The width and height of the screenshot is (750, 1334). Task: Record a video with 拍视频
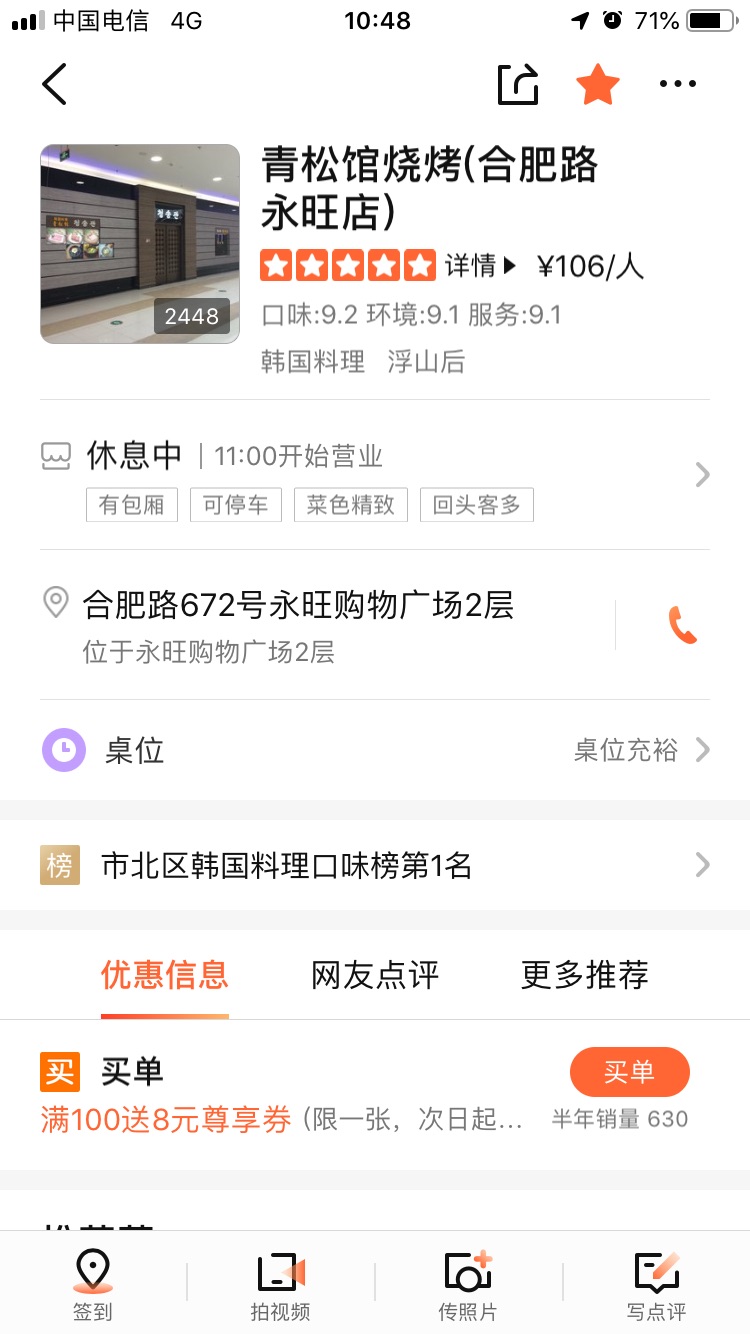click(280, 1285)
